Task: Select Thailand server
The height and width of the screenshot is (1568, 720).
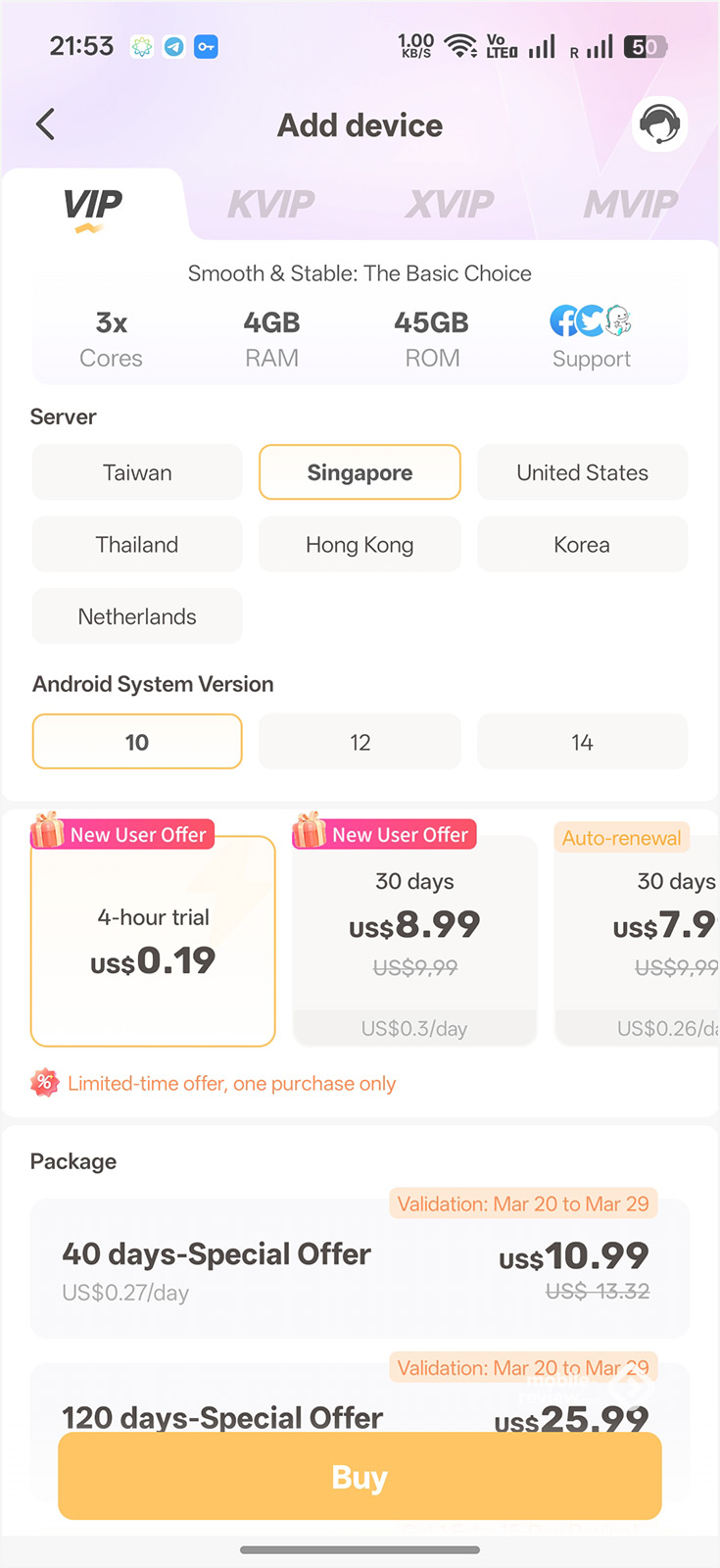Action: pyautogui.click(x=137, y=545)
